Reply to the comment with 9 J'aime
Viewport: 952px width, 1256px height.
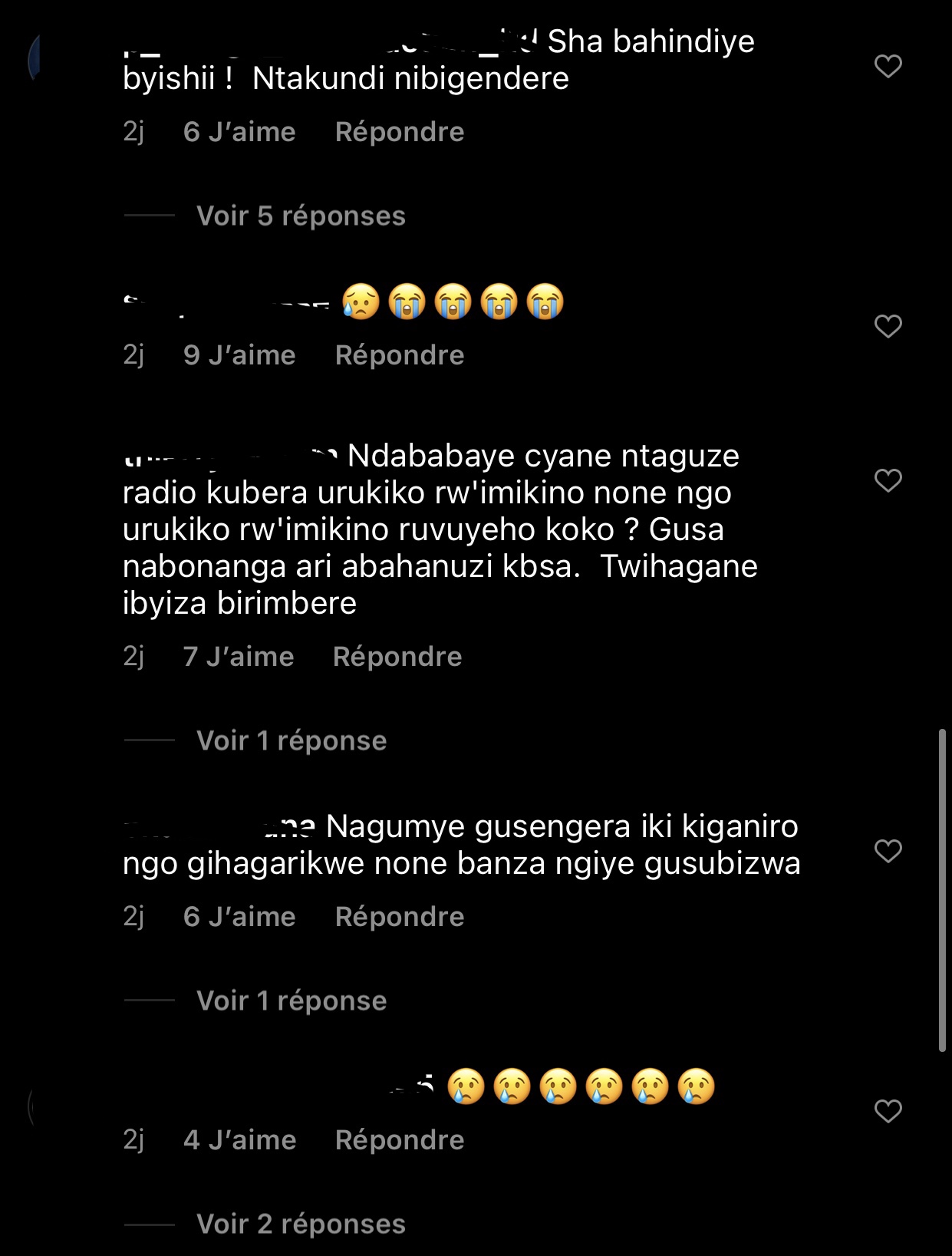coord(399,355)
